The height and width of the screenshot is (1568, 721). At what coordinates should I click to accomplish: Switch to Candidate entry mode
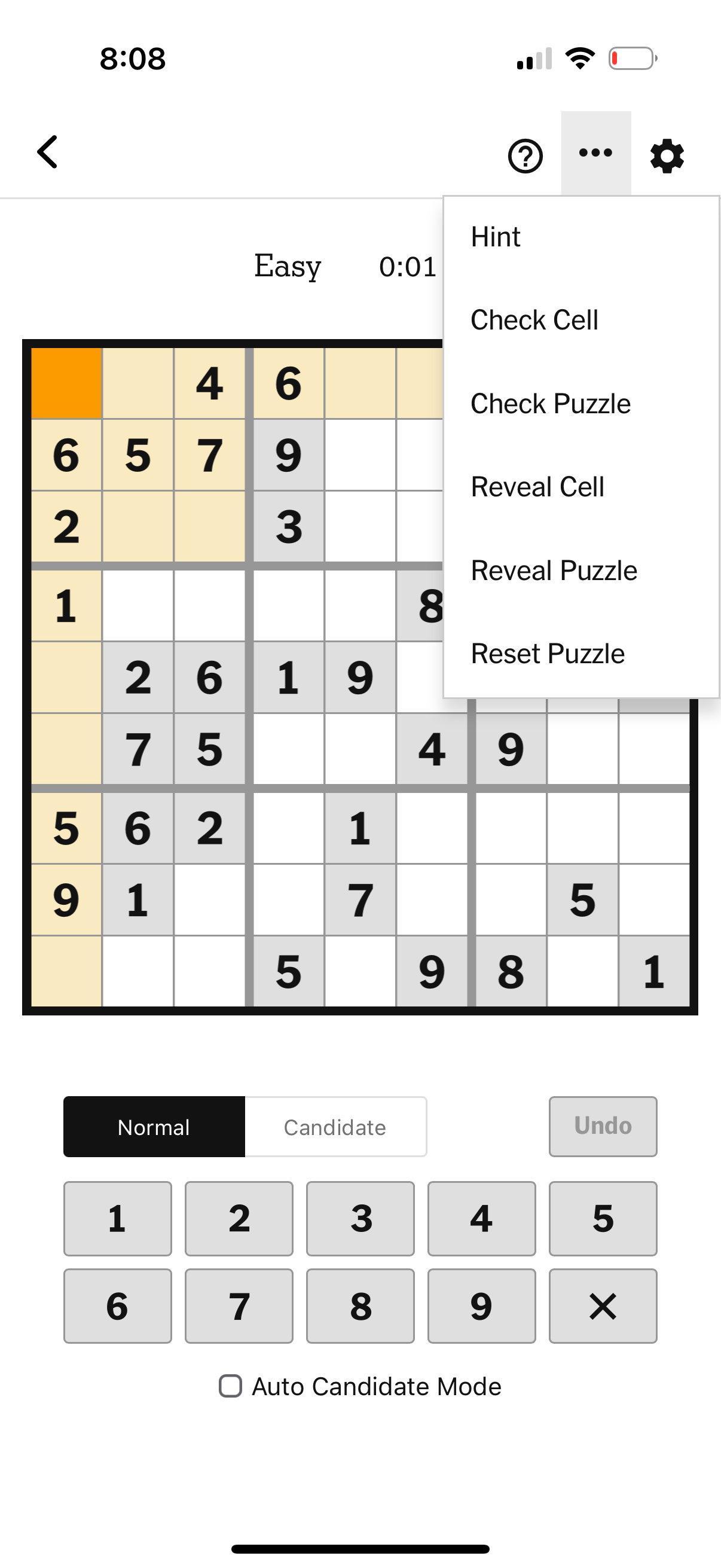click(x=335, y=1127)
